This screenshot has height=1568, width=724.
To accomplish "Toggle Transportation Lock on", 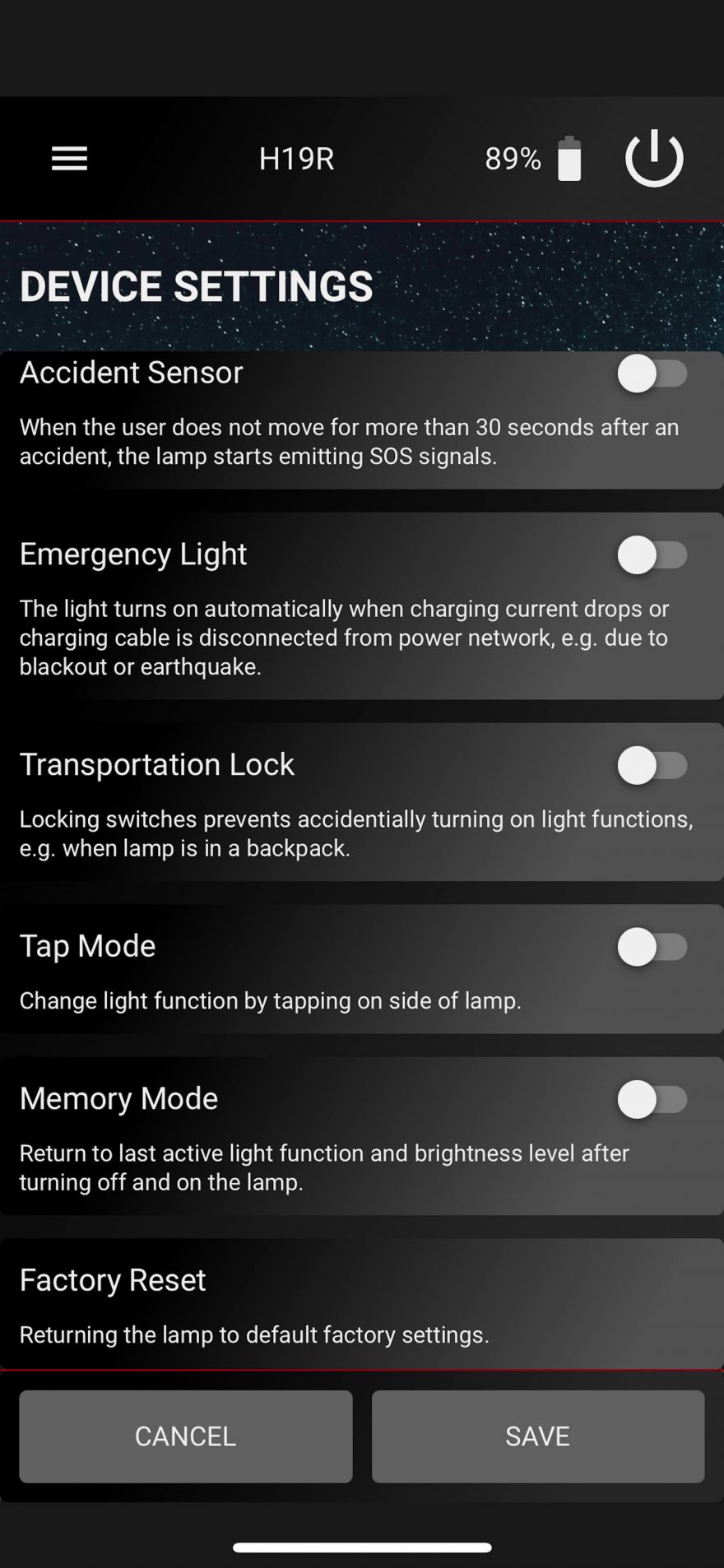I will (652, 766).
